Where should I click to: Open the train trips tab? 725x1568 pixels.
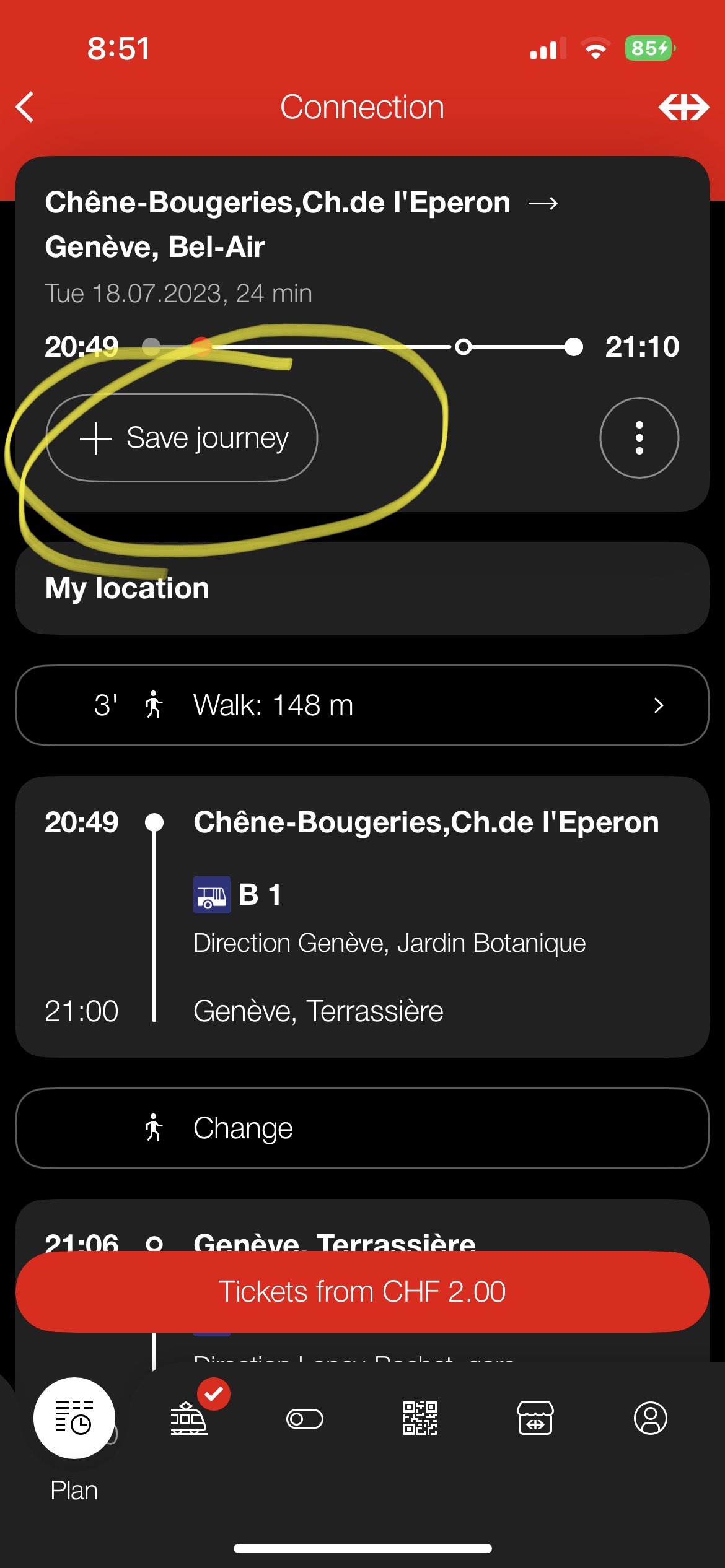point(190,1418)
